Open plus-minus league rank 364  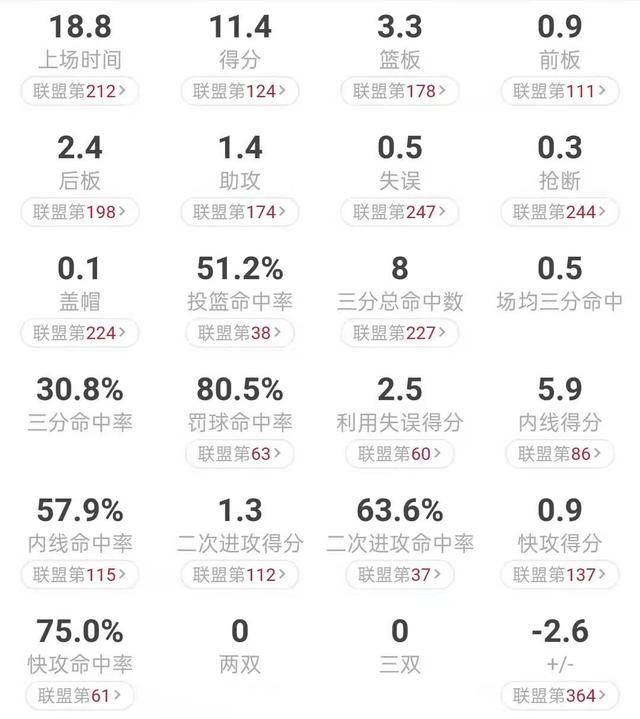(x=559, y=695)
